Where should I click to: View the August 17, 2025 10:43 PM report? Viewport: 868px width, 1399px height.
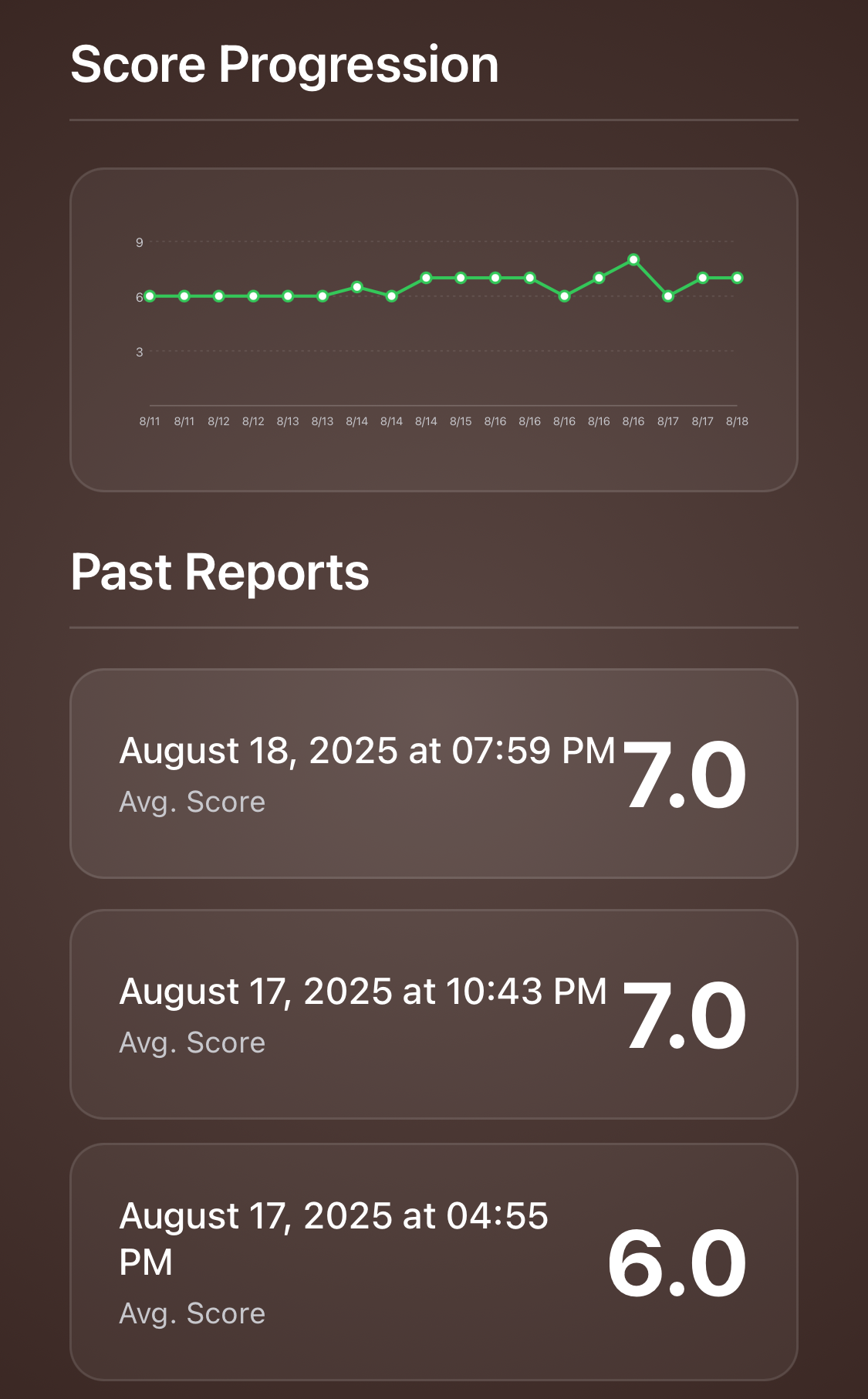click(433, 1014)
